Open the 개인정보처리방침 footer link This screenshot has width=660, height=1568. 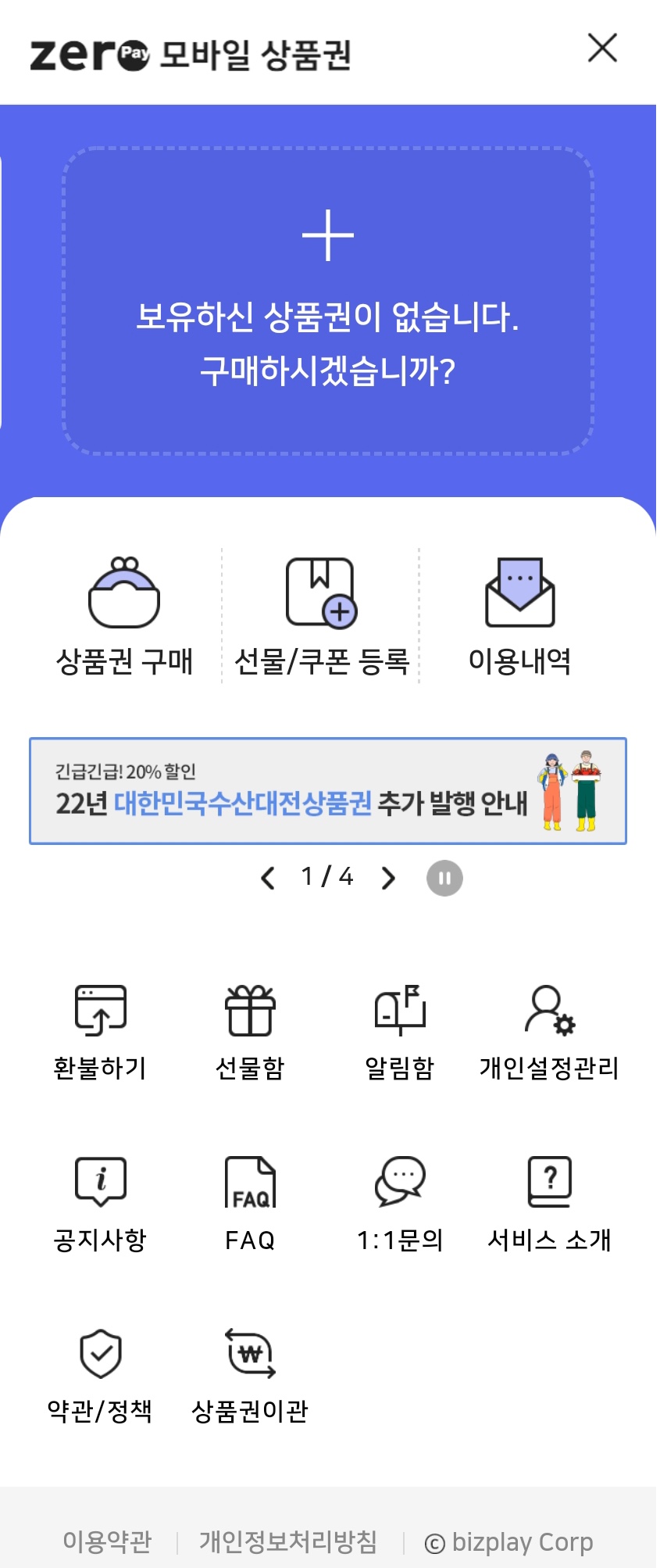point(288,1541)
